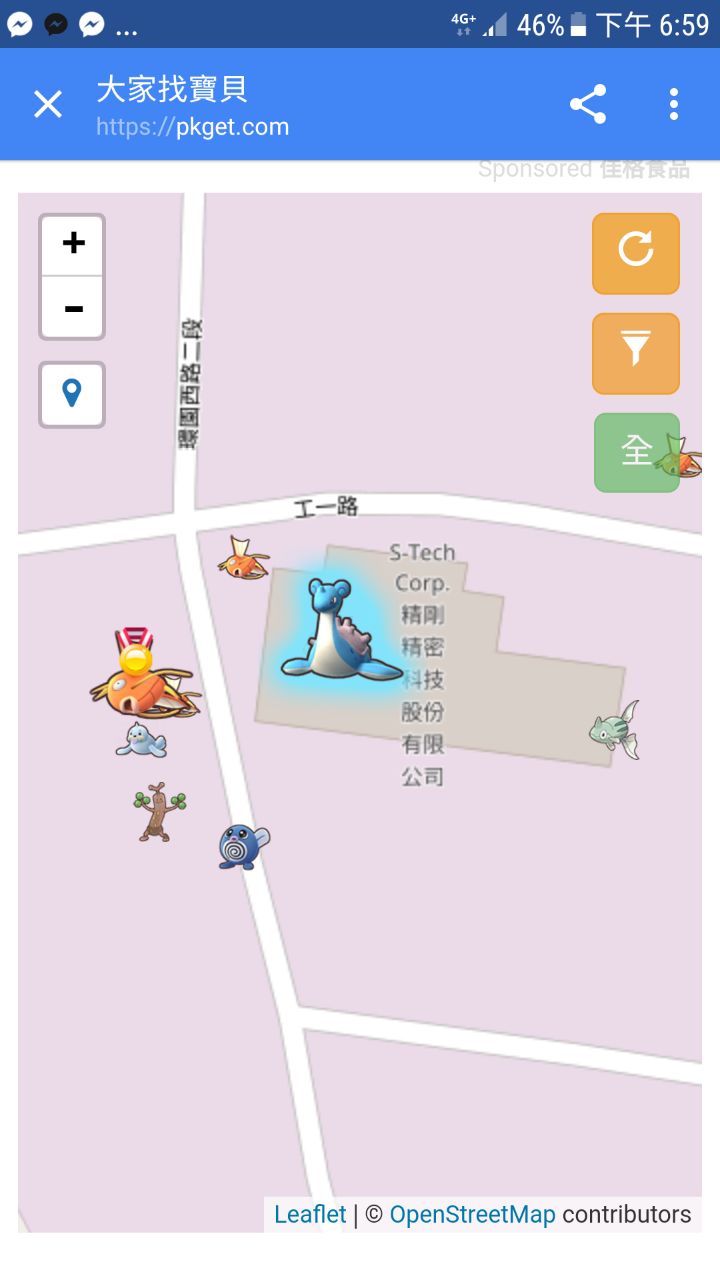
Task: Open the Leaflet link
Action: pyautogui.click(x=310, y=1215)
